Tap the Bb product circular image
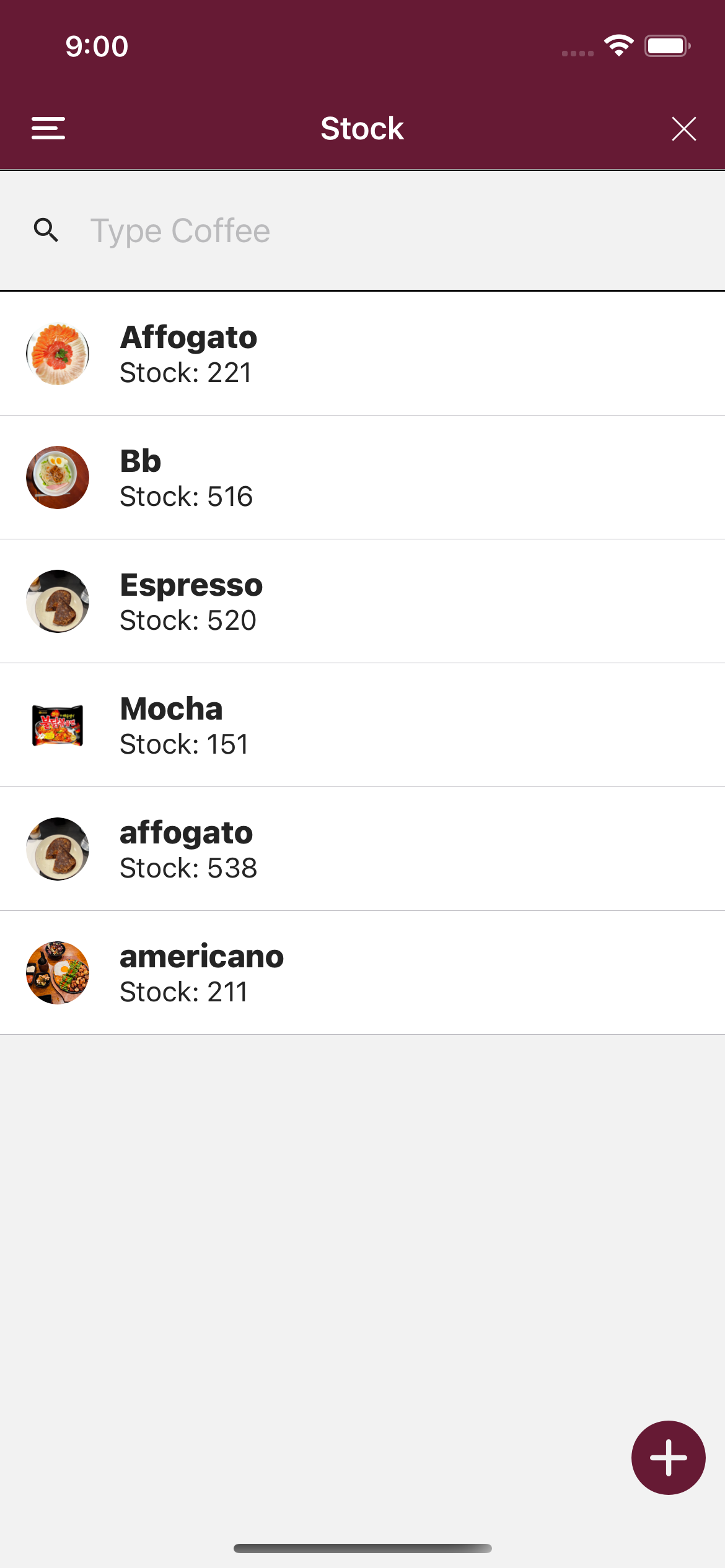The width and height of the screenshot is (725, 1568). (57, 477)
